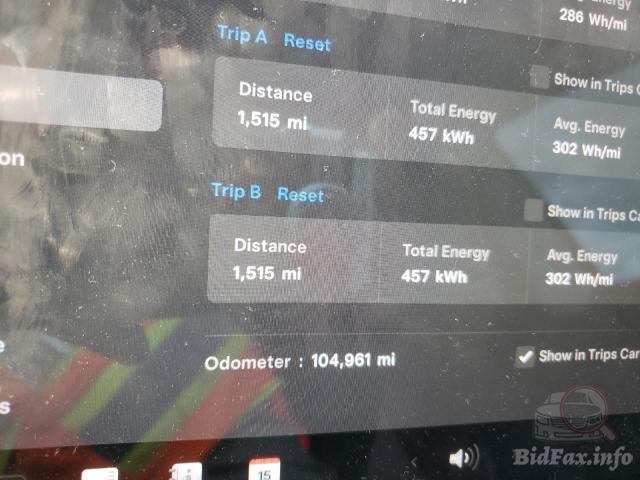The image size is (640, 480).
Task: Reset the Trip A counter
Action: point(307,42)
